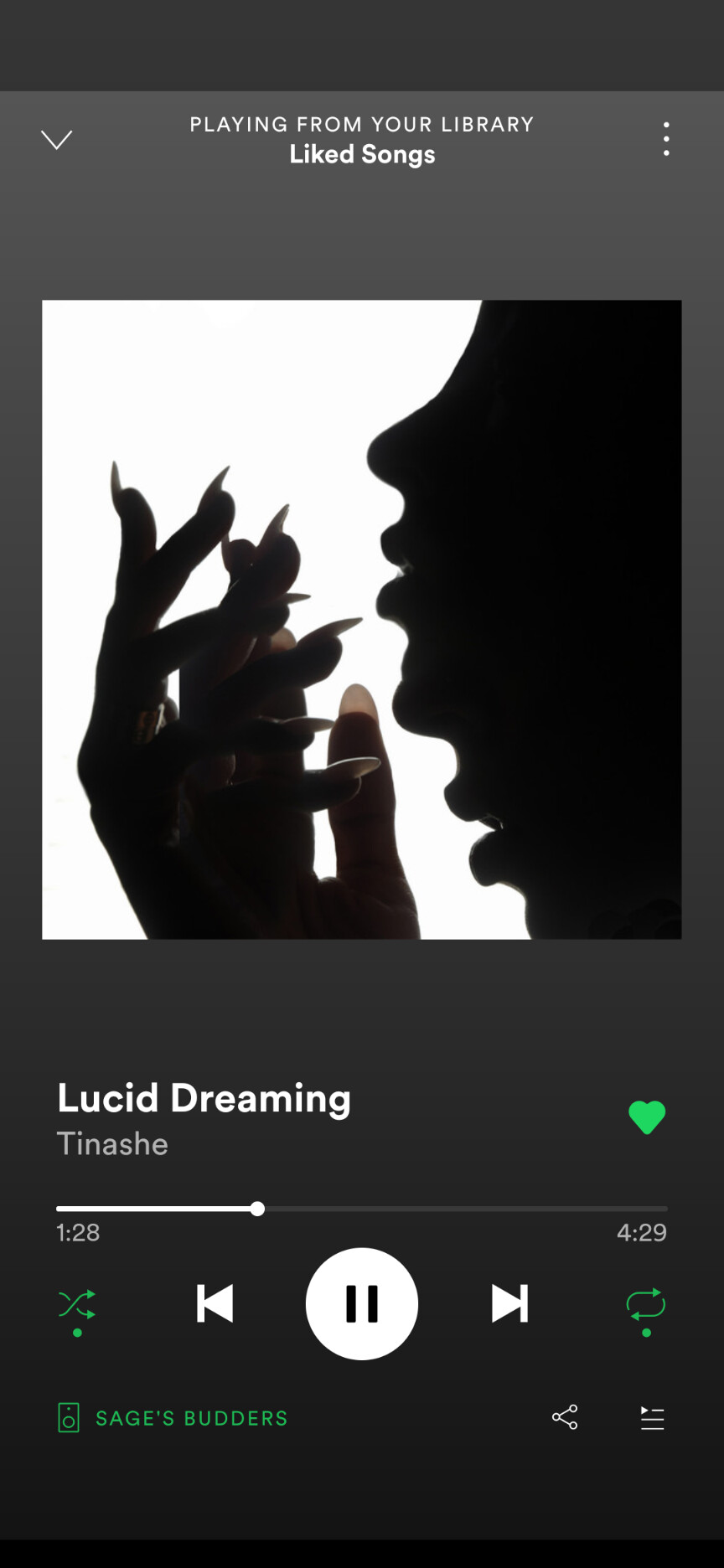724x1568 pixels.
Task: Toggle shuffle mode off
Action: [x=77, y=1305]
